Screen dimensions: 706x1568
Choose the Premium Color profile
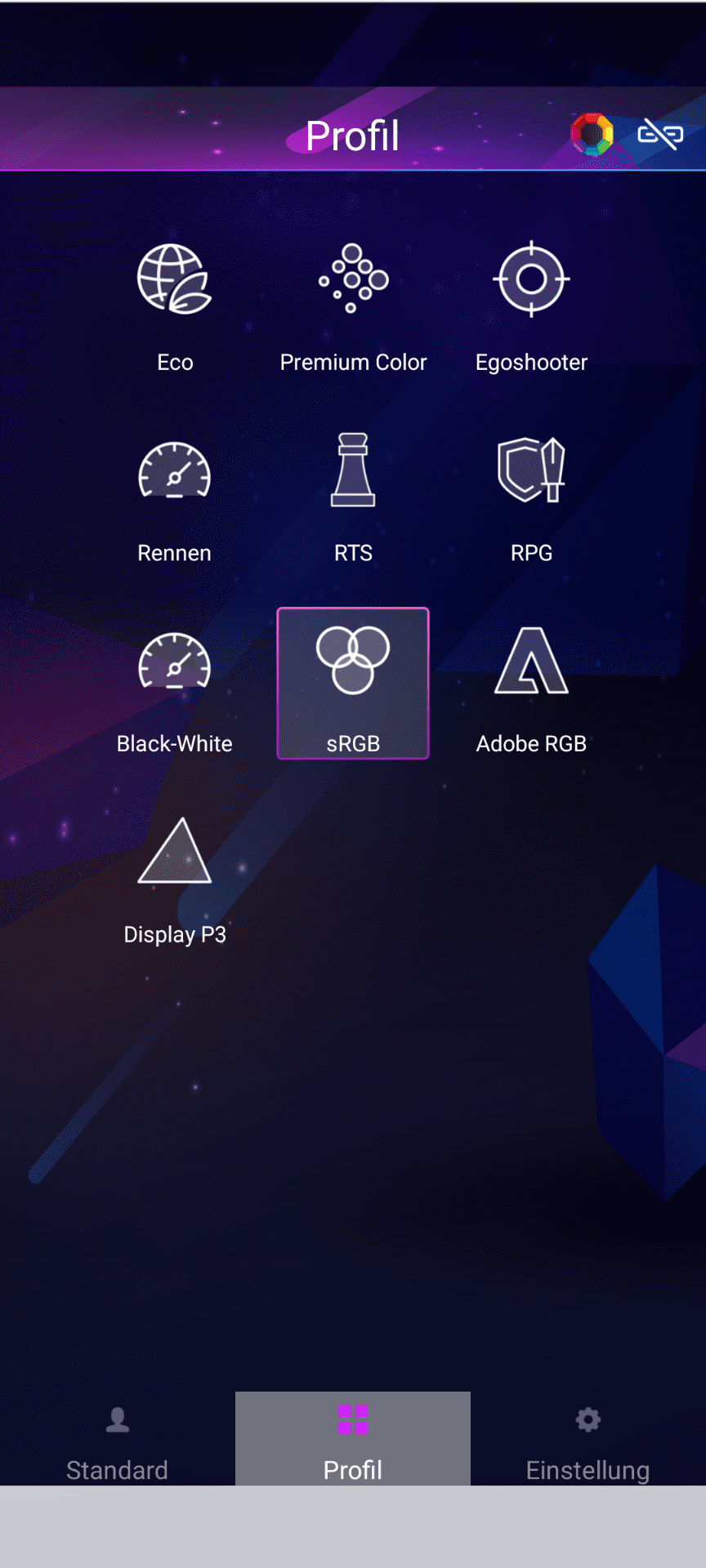(x=353, y=307)
